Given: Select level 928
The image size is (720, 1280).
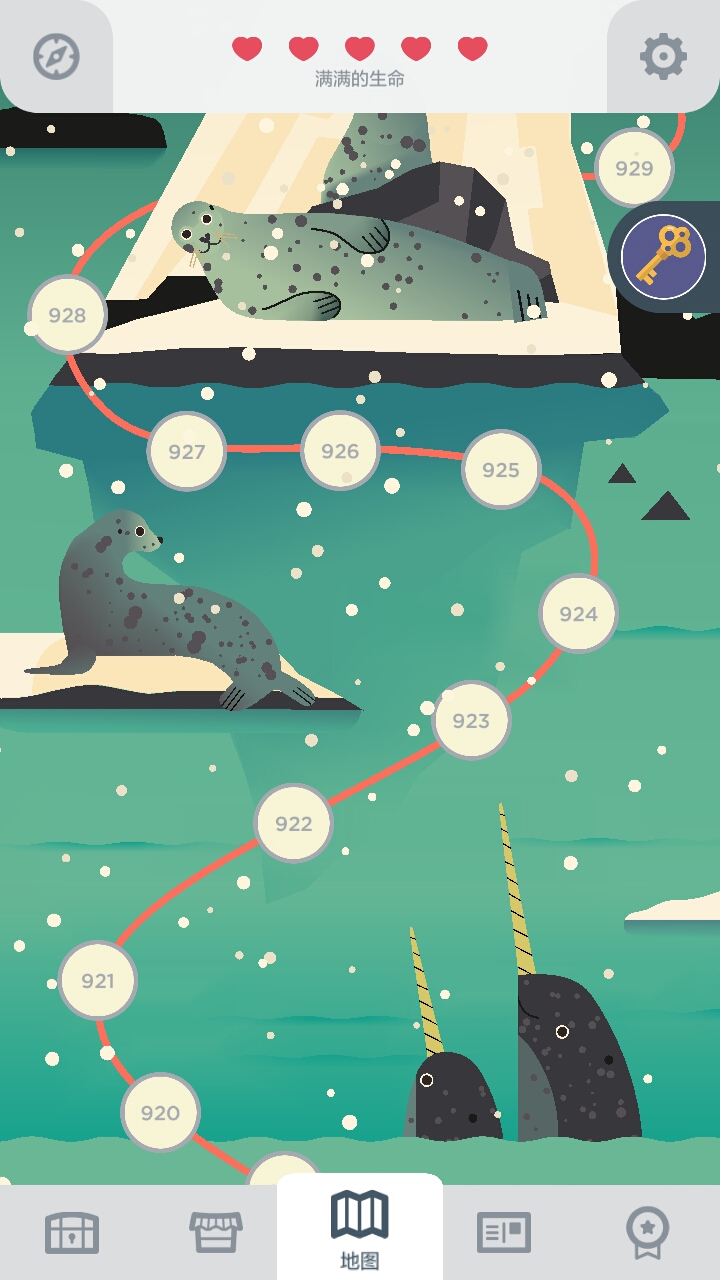Looking at the screenshot, I should 68,315.
